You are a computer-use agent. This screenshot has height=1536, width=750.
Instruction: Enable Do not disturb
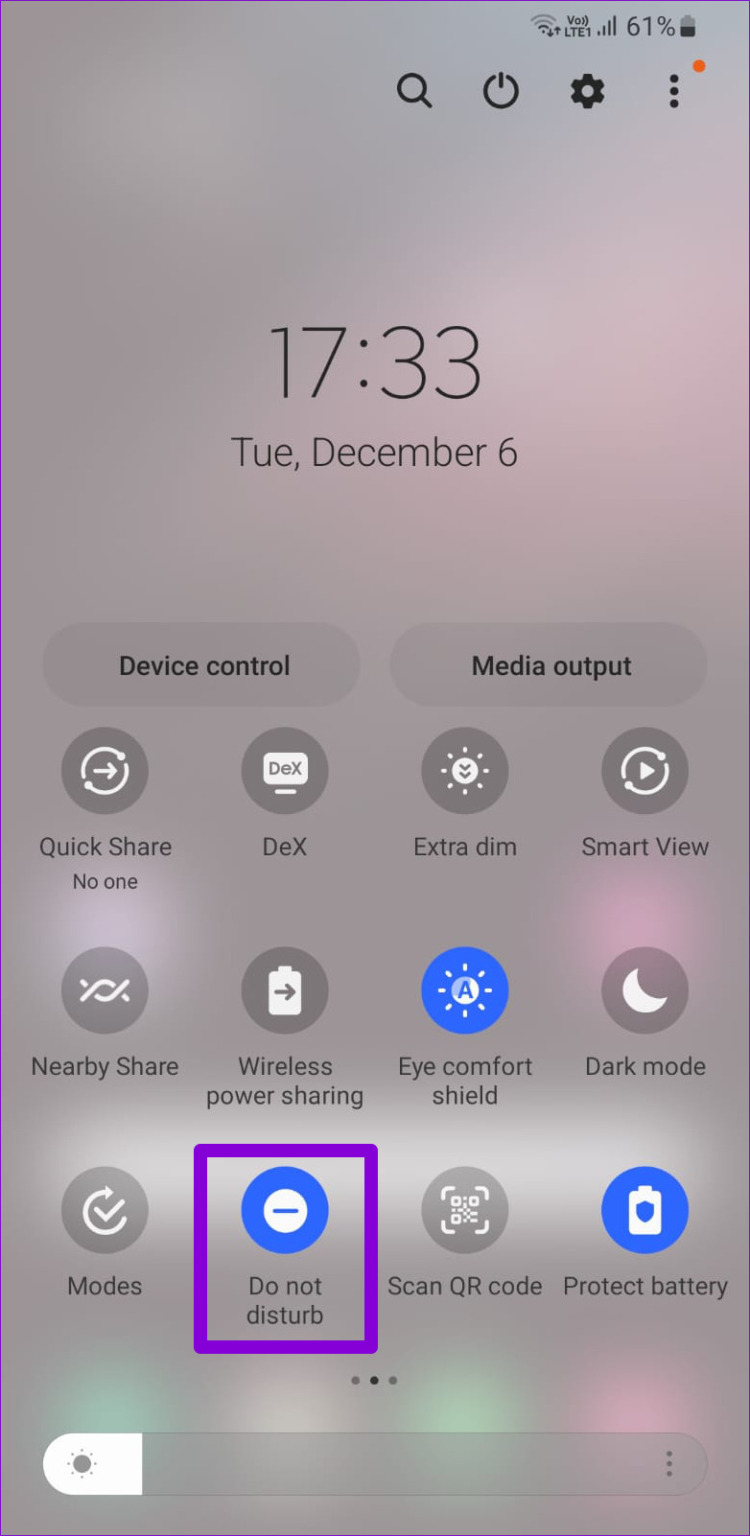[x=285, y=1209]
